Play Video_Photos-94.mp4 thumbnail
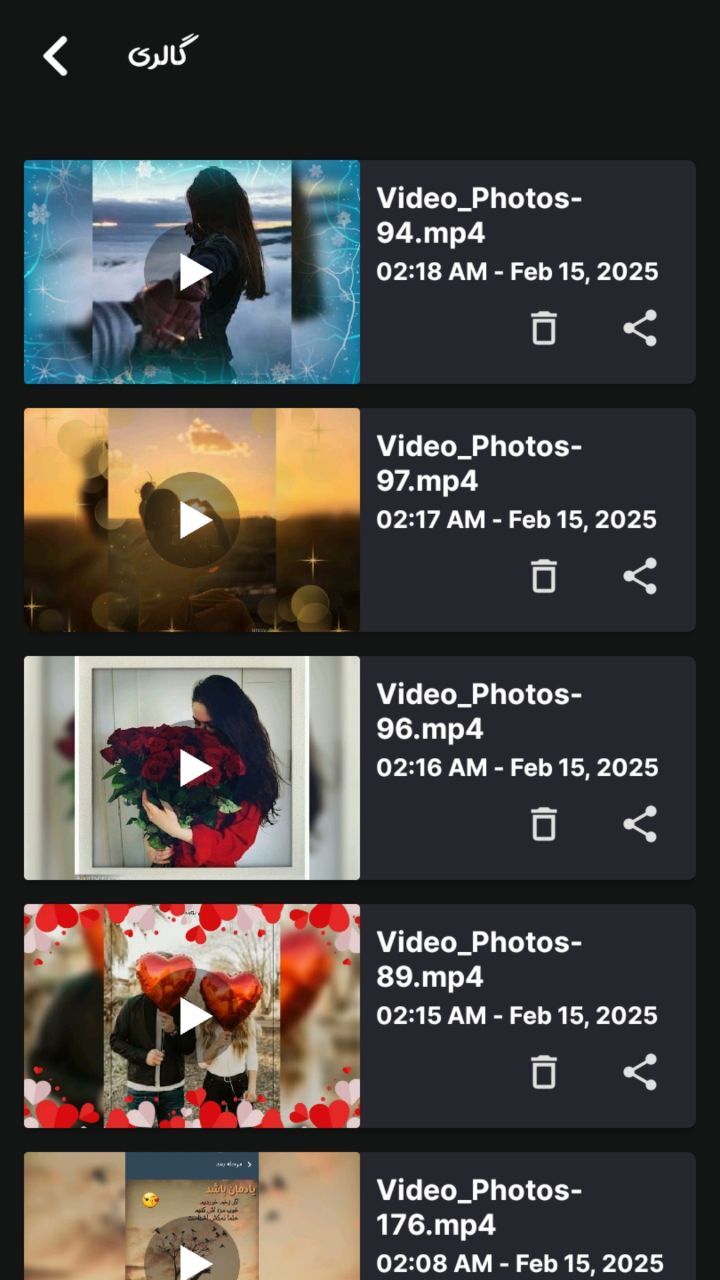This screenshot has height=1280, width=720. click(x=193, y=272)
